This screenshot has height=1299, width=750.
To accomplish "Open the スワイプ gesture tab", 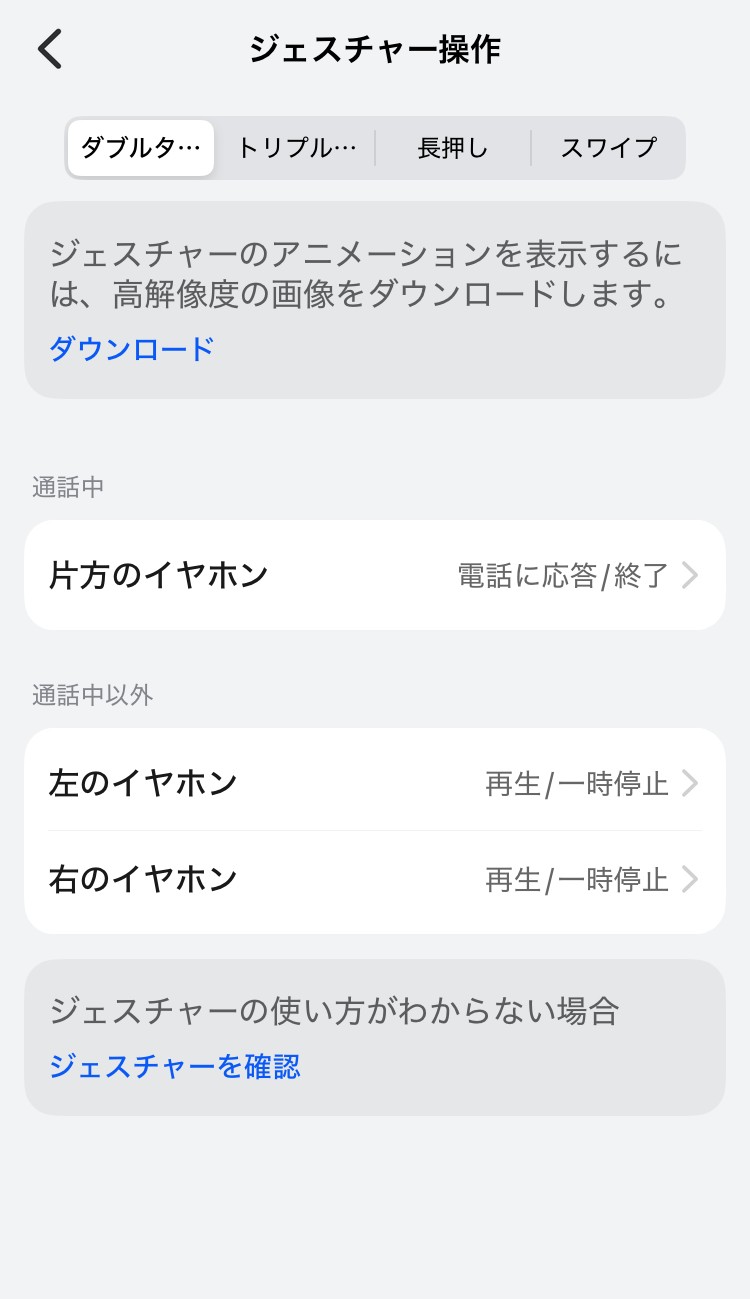I will click(x=606, y=147).
